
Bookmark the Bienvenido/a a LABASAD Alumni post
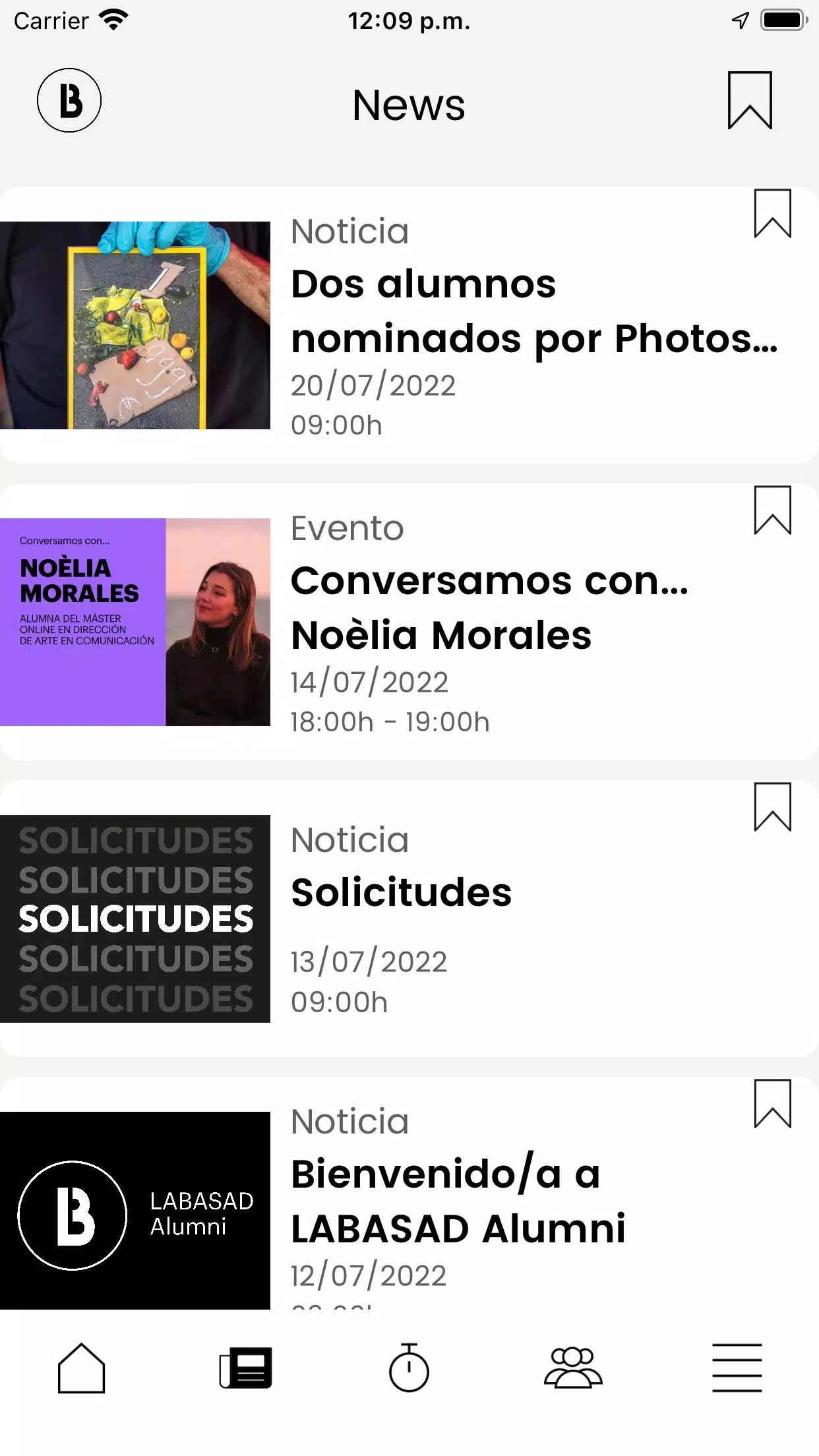[x=772, y=1103]
